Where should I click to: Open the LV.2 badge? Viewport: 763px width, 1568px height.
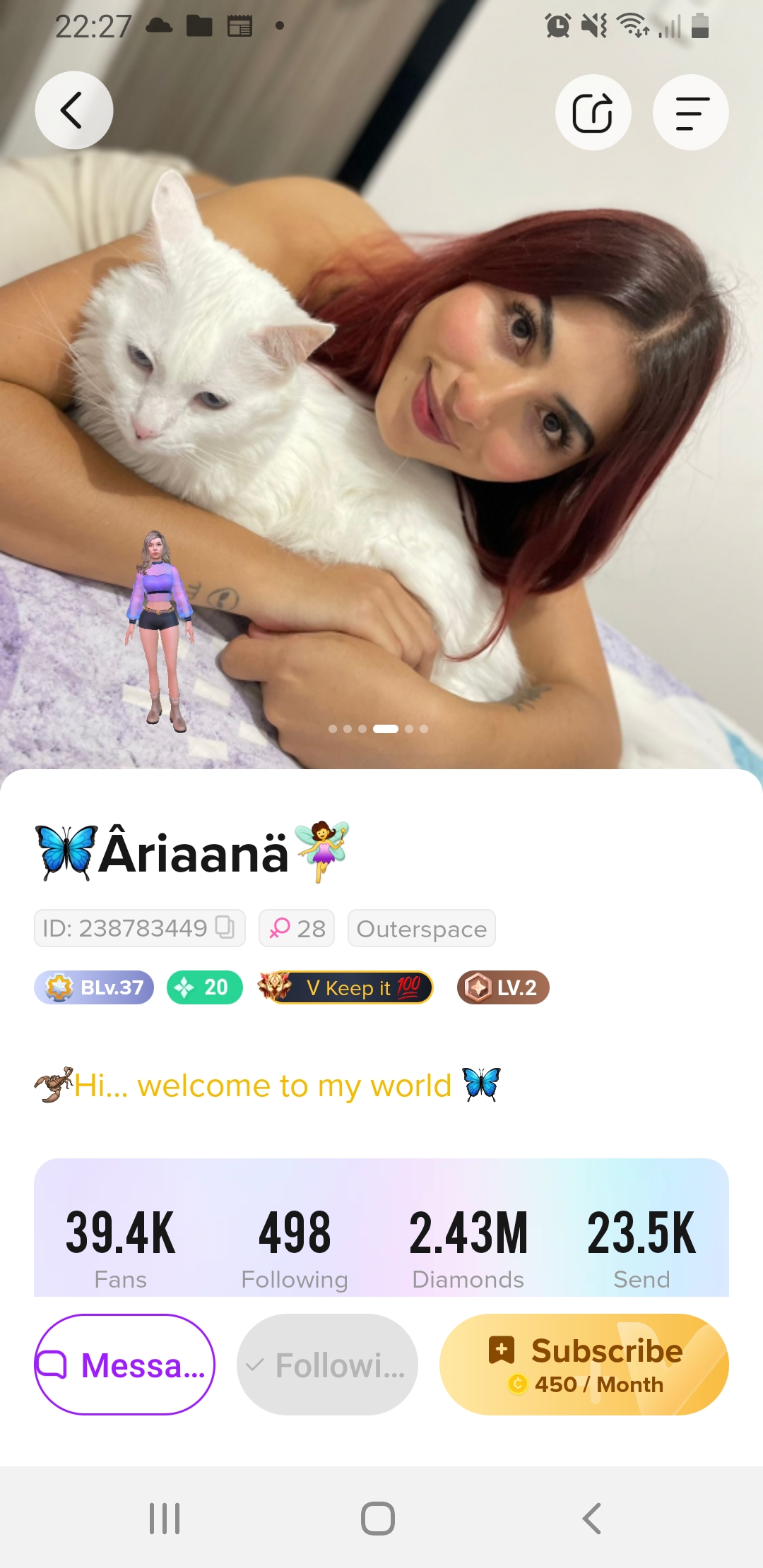(x=503, y=987)
